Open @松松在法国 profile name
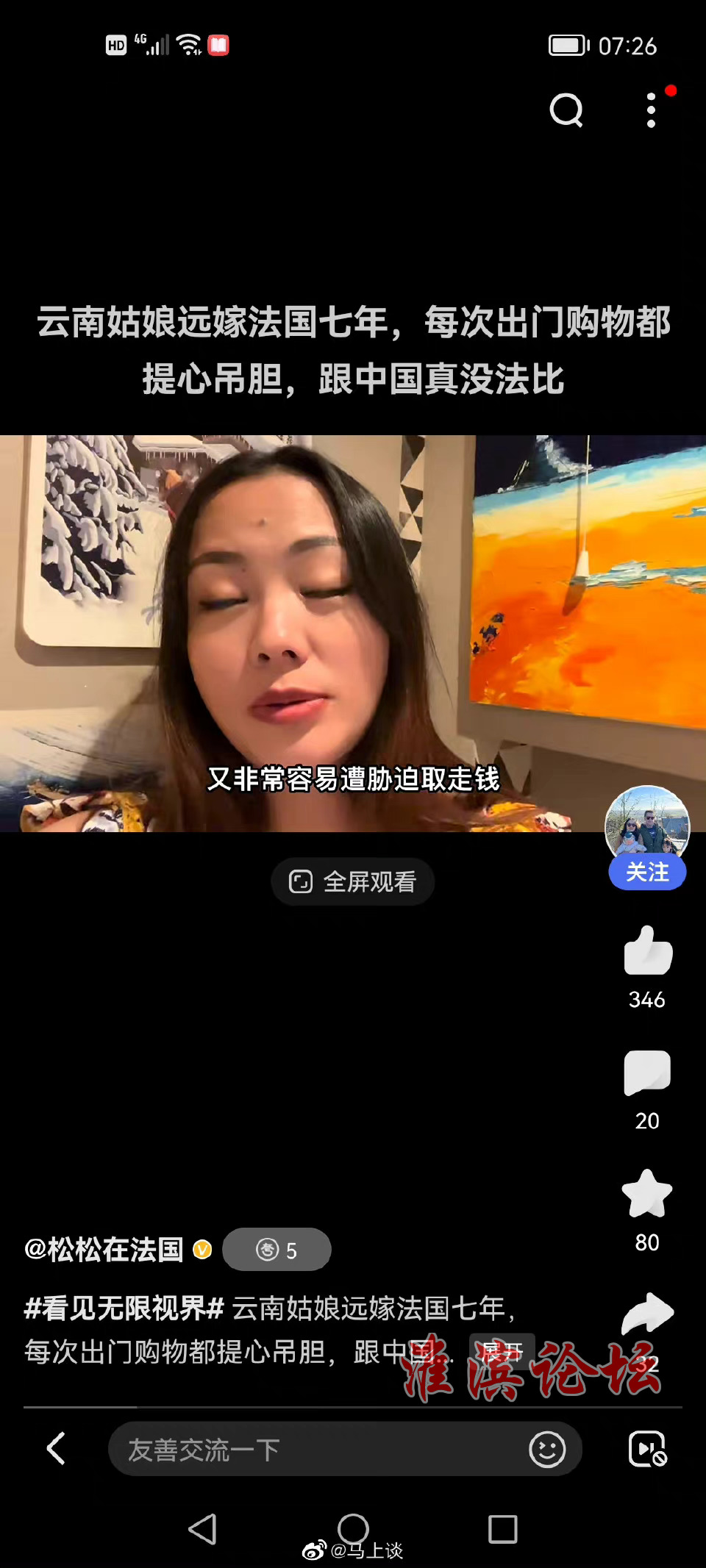 point(104,1249)
